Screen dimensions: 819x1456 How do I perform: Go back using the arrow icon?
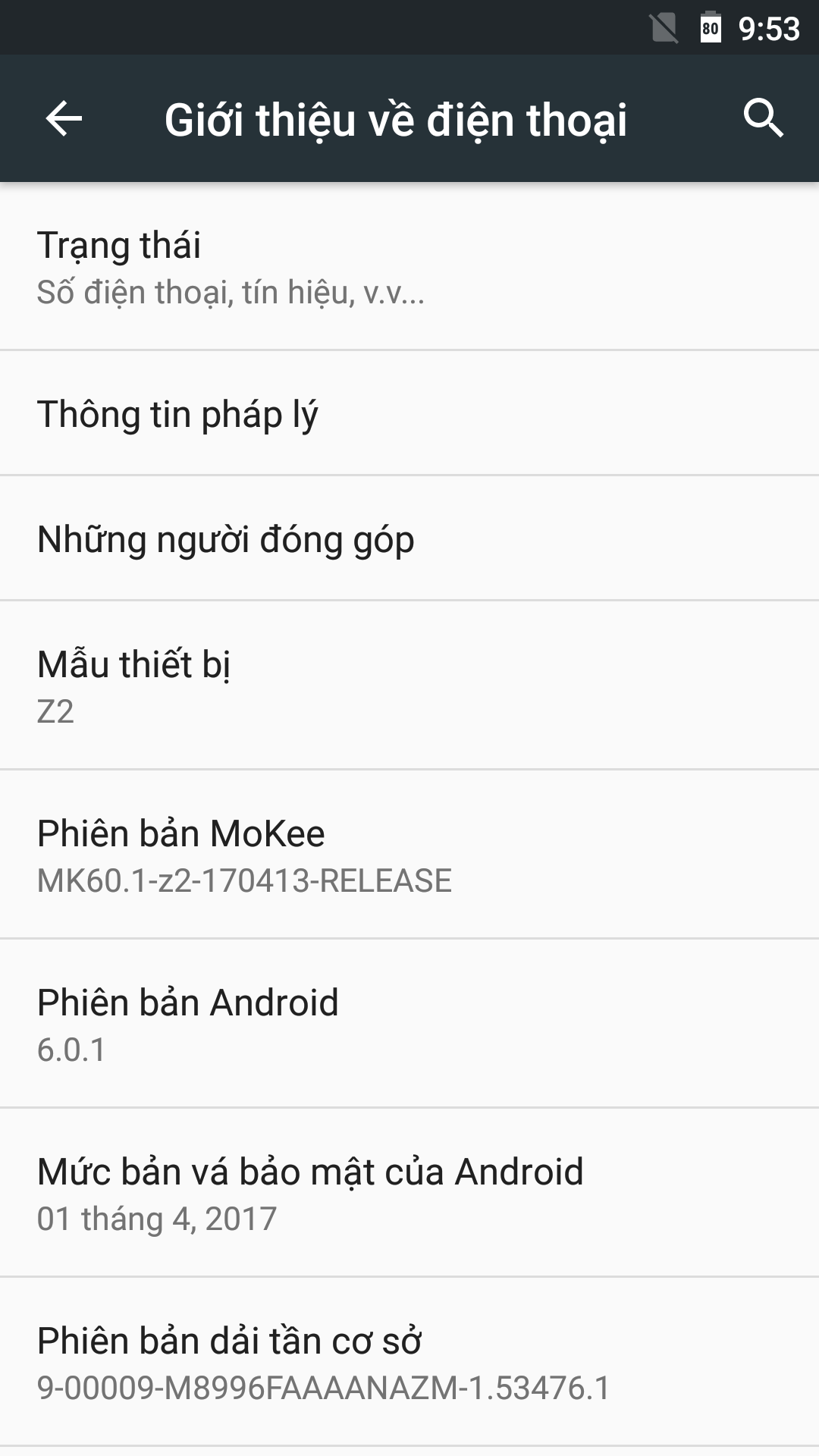(64, 119)
